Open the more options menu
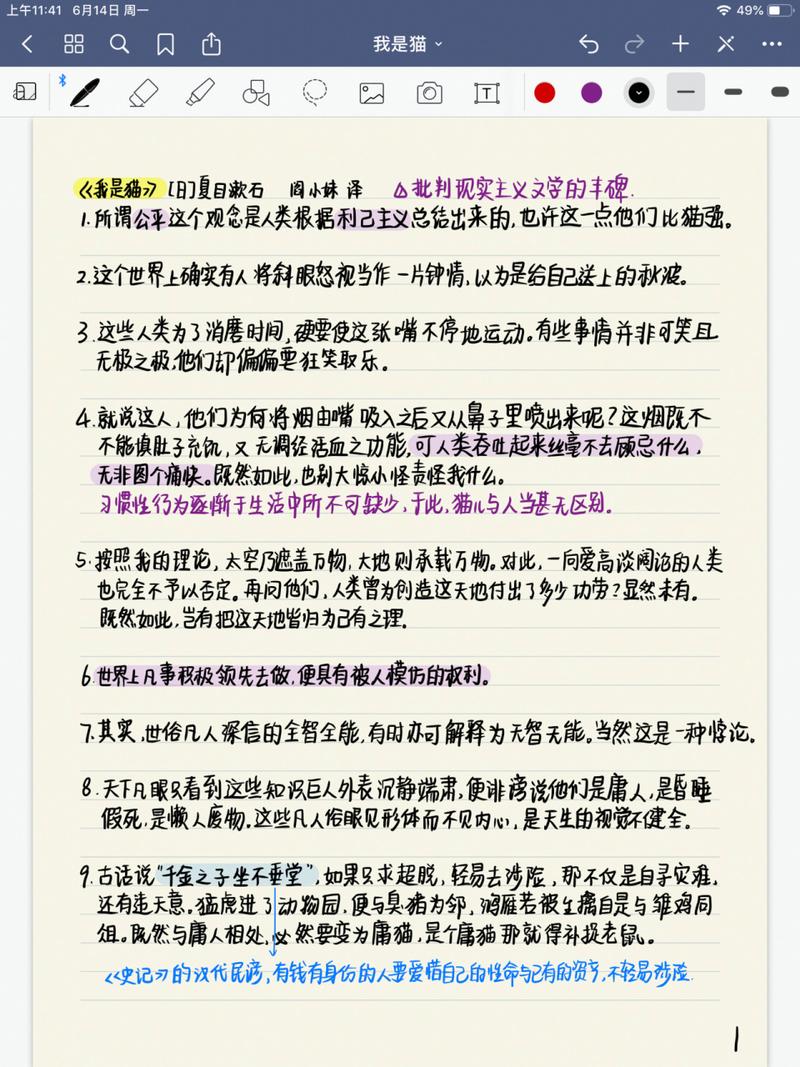 (x=771, y=44)
